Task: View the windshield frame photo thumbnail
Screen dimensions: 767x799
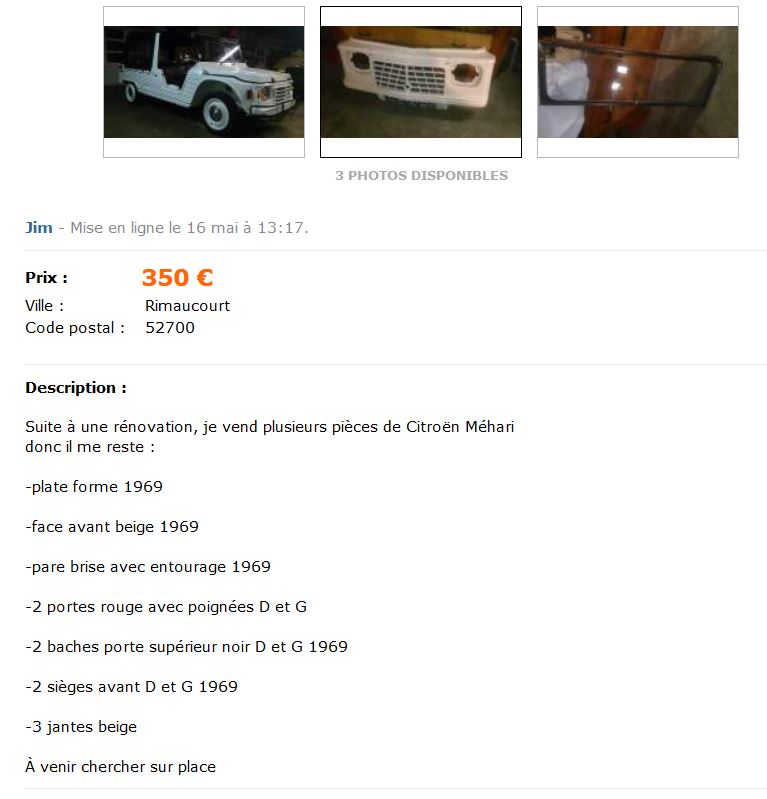Action: pos(637,82)
